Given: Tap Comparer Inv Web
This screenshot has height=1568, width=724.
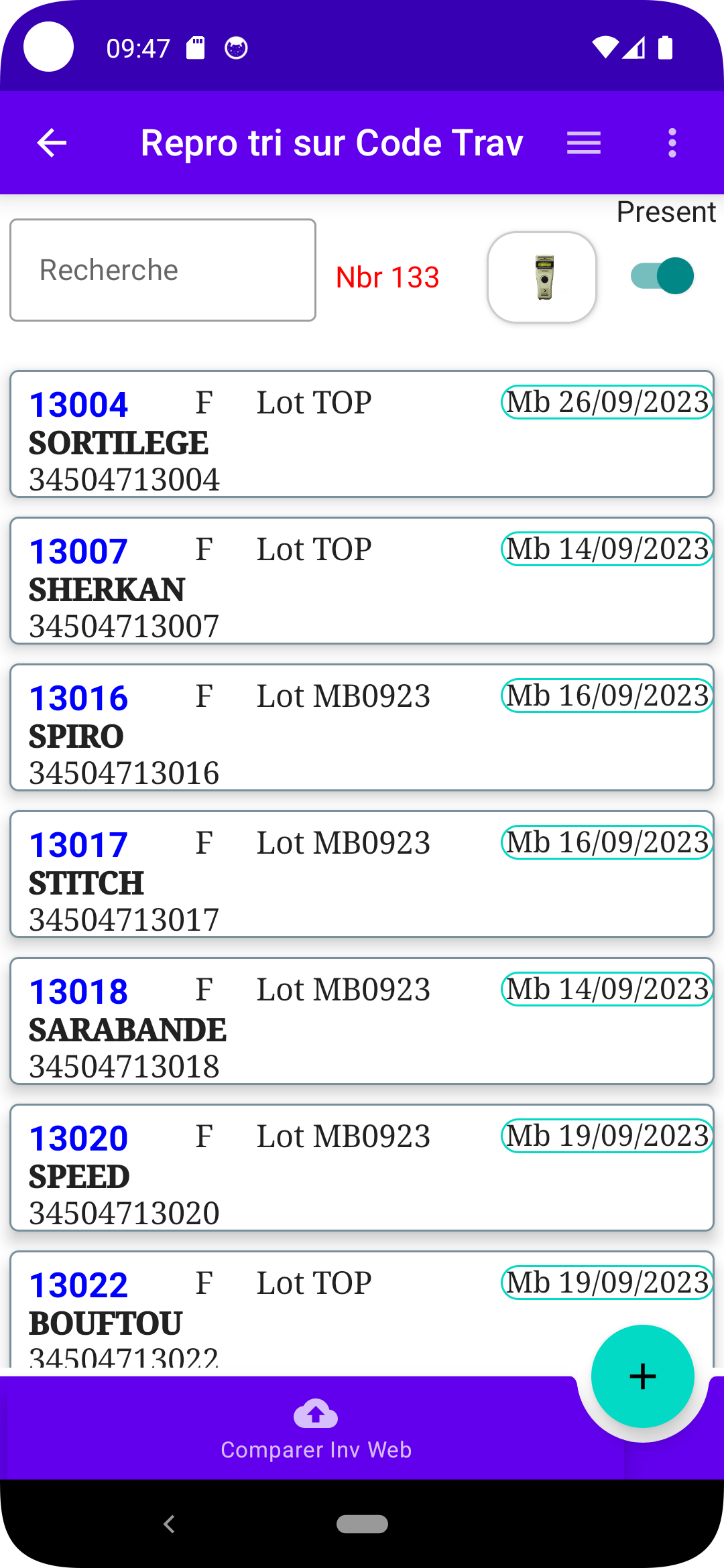Looking at the screenshot, I should pos(316,1429).
